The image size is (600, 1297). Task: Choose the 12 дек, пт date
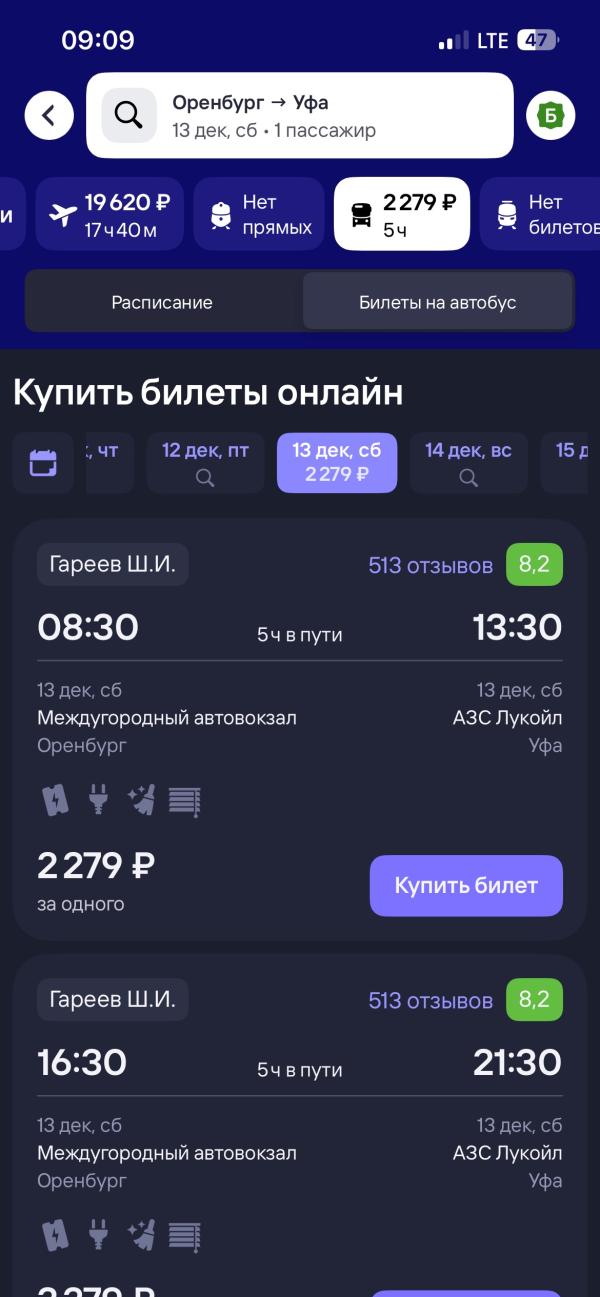point(205,463)
